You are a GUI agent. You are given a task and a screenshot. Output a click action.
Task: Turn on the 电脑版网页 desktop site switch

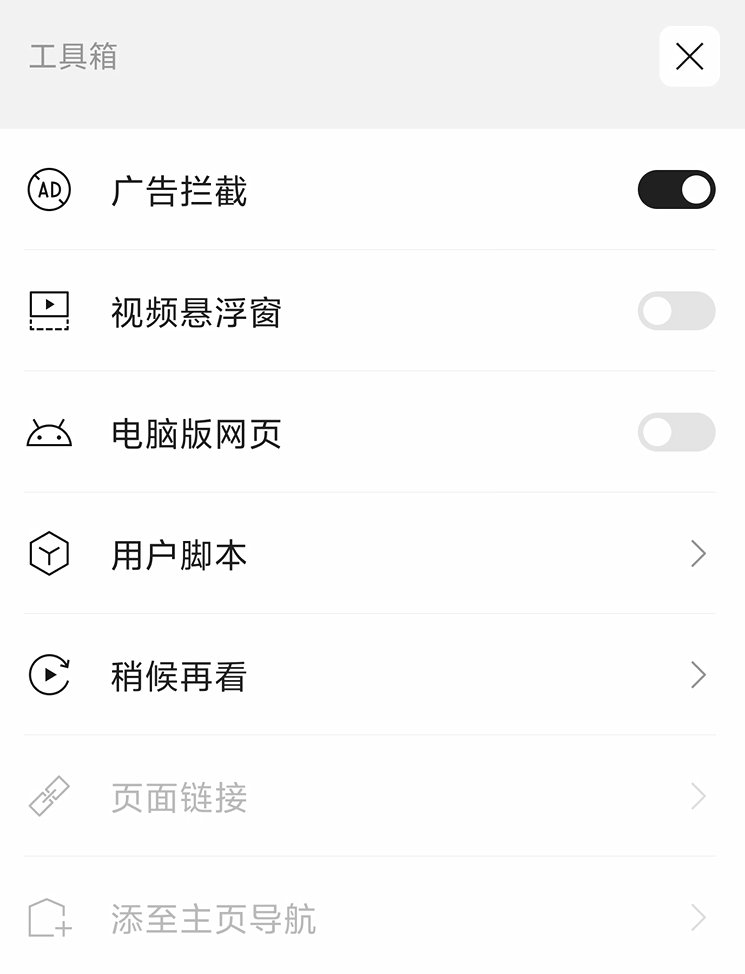click(675, 433)
